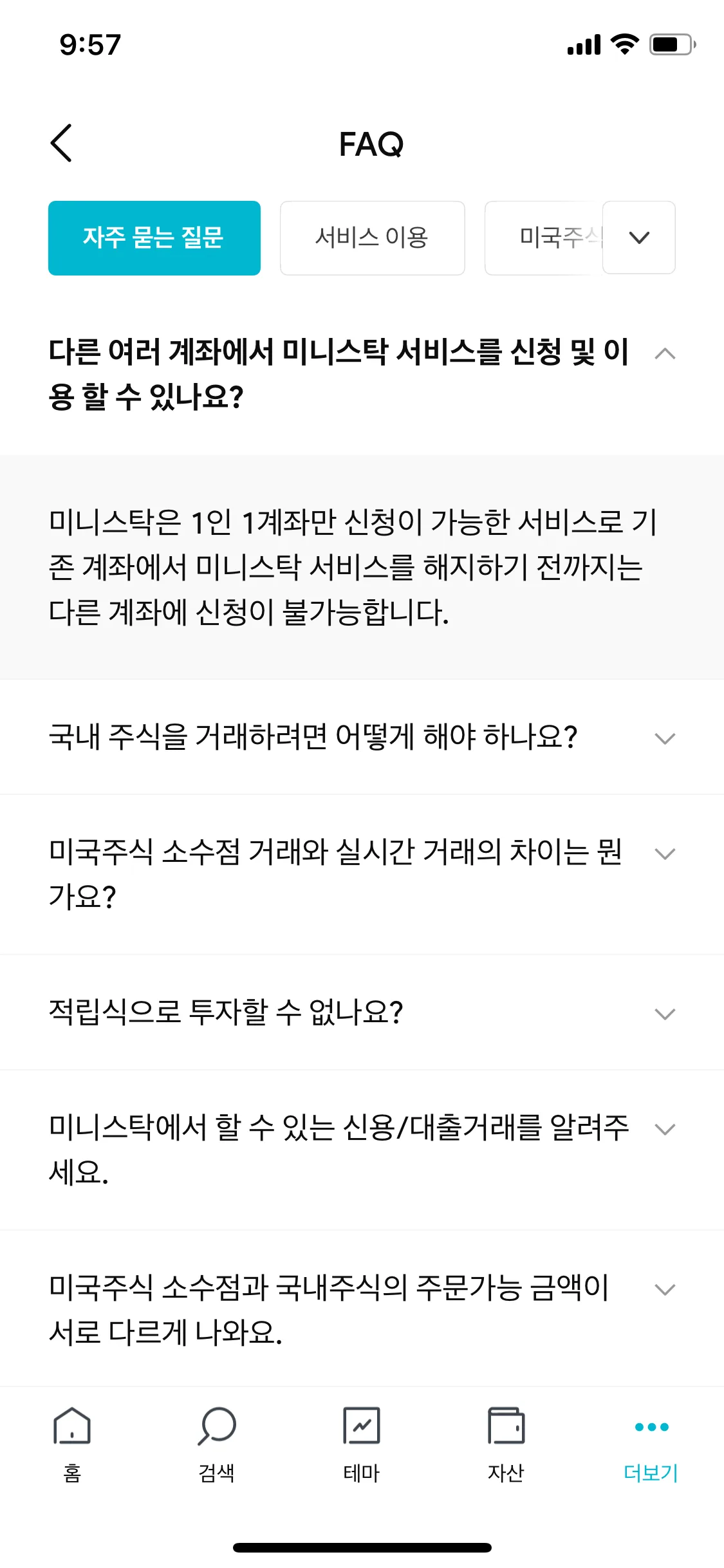Viewport: 724px width, 1568px height.
Task: Collapse the expanded 미니스탁 서비스 신청 question
Action: click(x=664, y=355)
